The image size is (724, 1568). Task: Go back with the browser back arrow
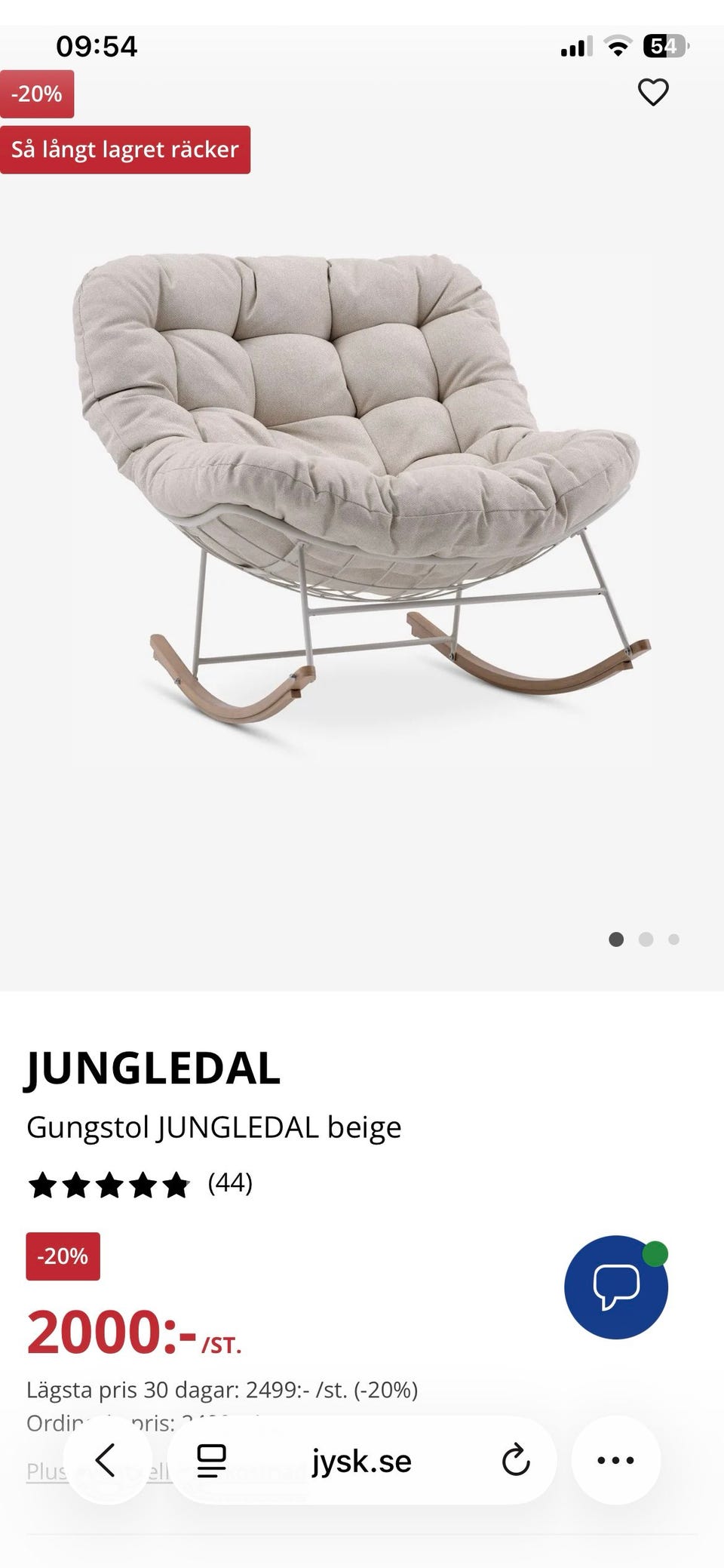106,1460
